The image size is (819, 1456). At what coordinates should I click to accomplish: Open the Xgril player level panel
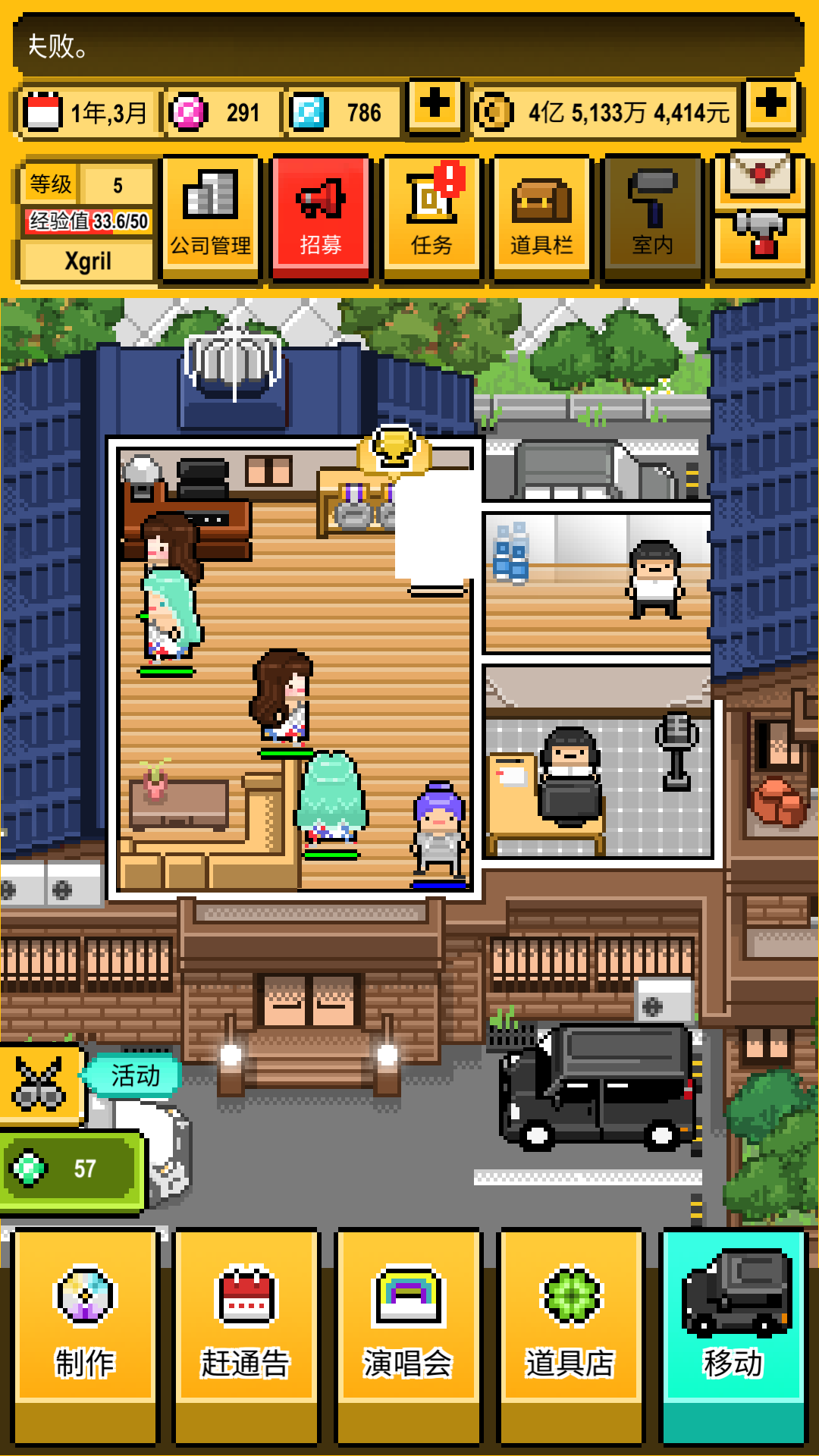(x=88, y=221)
